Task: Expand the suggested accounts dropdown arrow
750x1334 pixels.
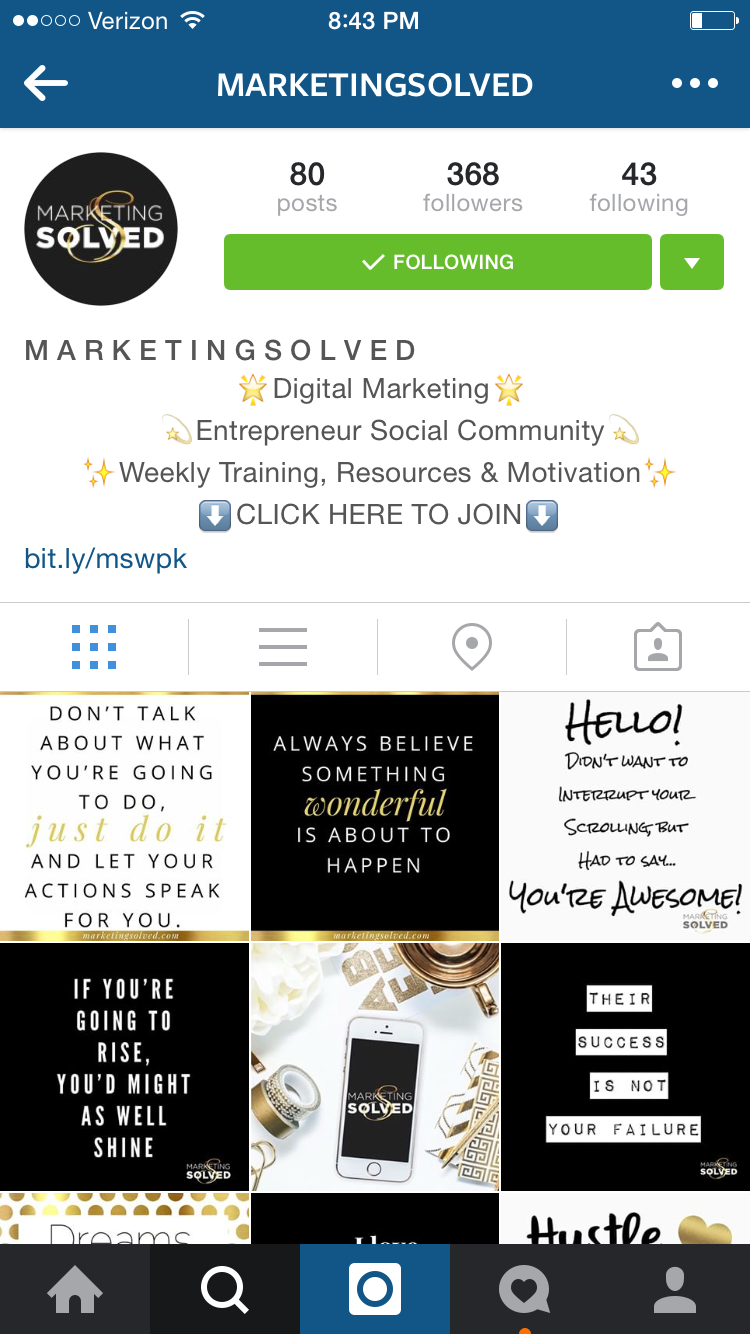Action: pyautogui.click(x=692, y=262)
